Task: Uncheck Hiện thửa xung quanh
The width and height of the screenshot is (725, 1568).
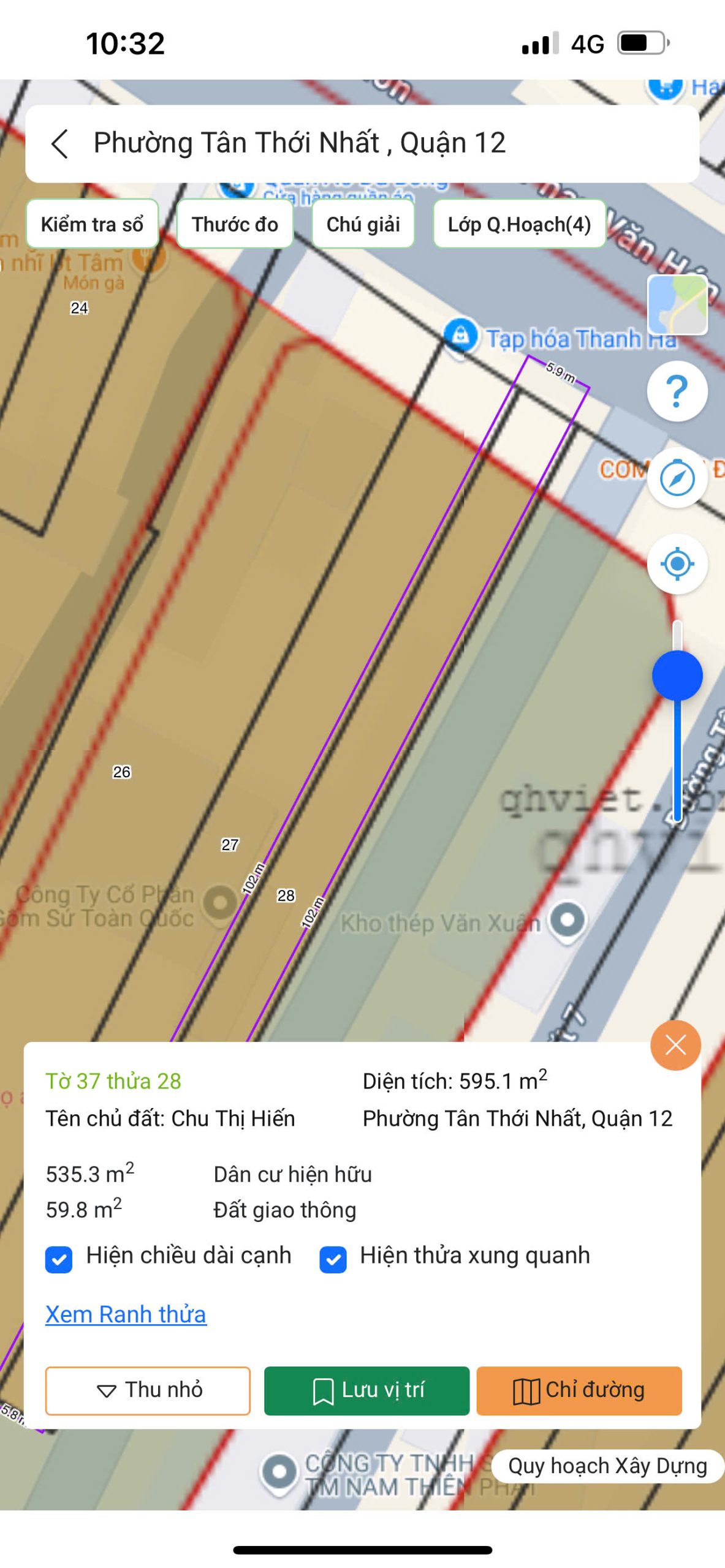Action: tap(333, 1260)
